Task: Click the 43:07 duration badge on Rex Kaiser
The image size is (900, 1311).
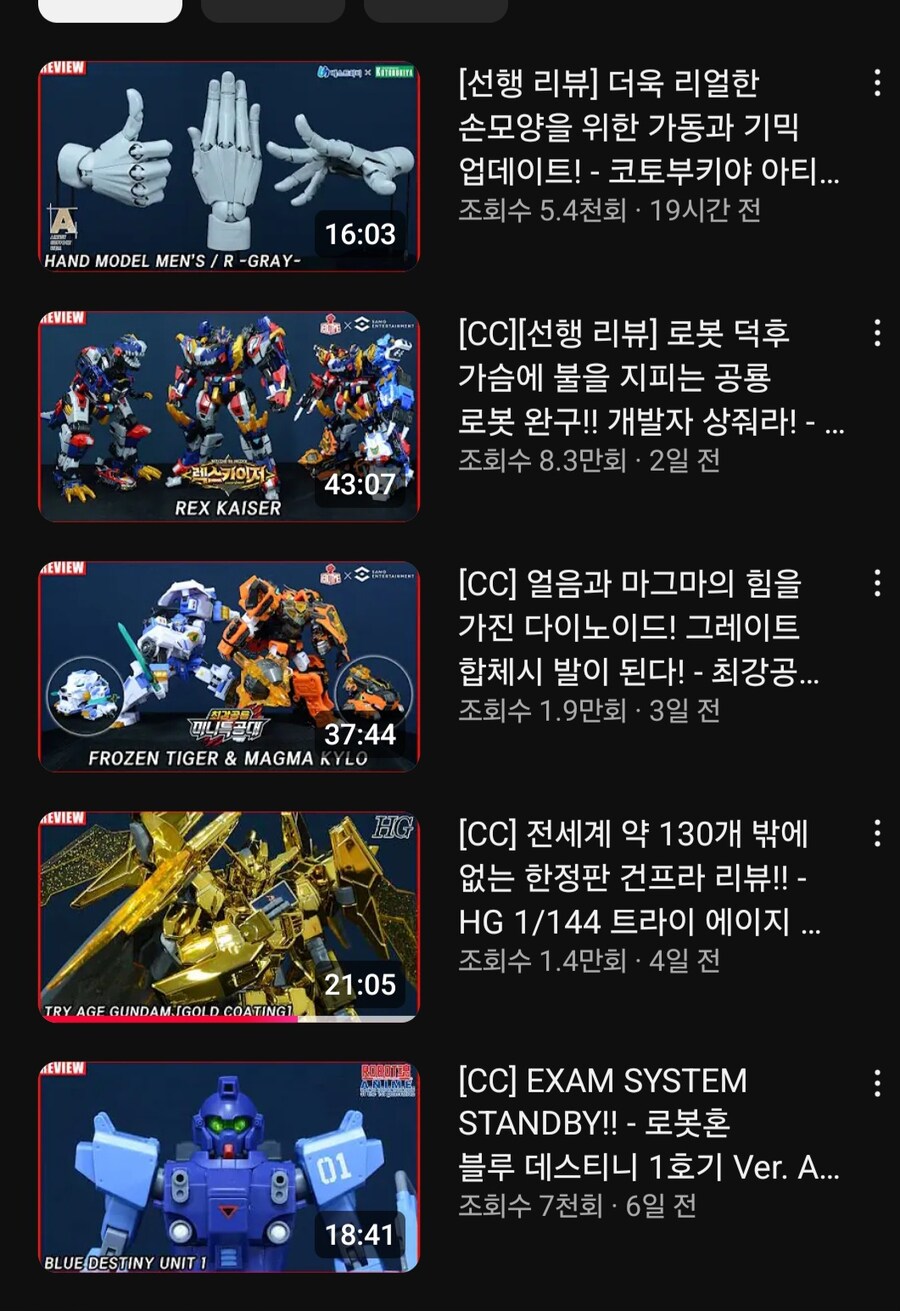Action: click(360, 480)
